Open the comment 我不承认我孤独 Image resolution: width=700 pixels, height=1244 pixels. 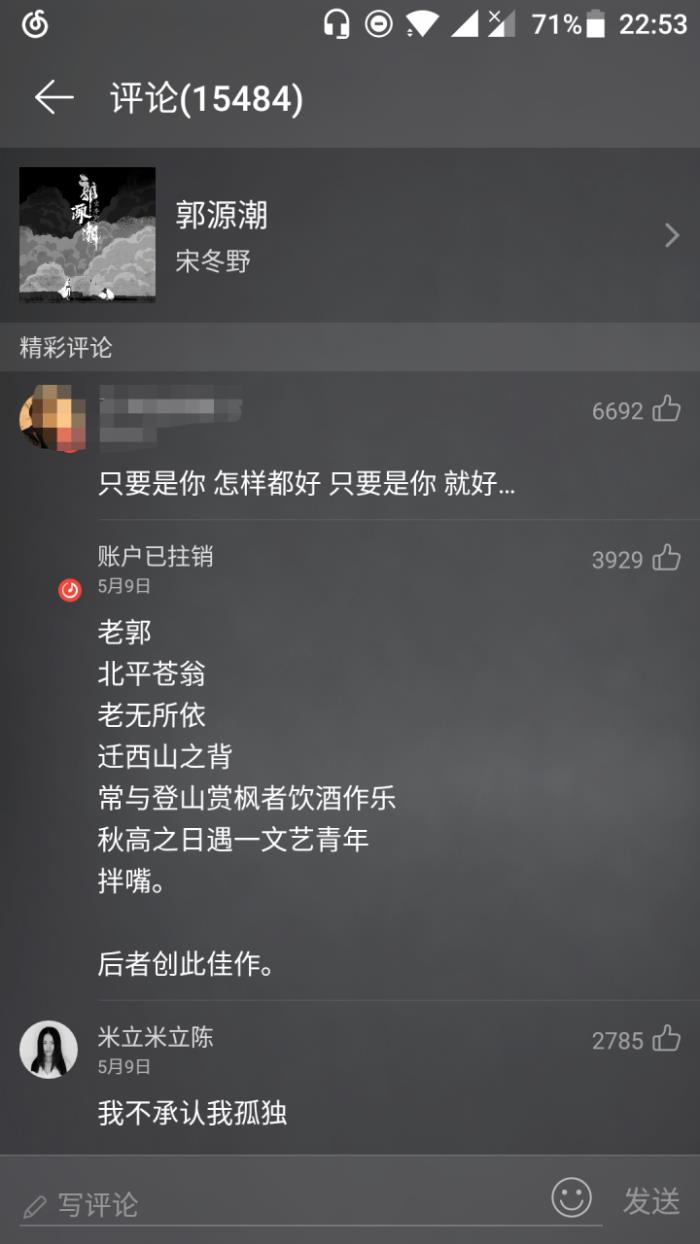(x=192, y=1113)
